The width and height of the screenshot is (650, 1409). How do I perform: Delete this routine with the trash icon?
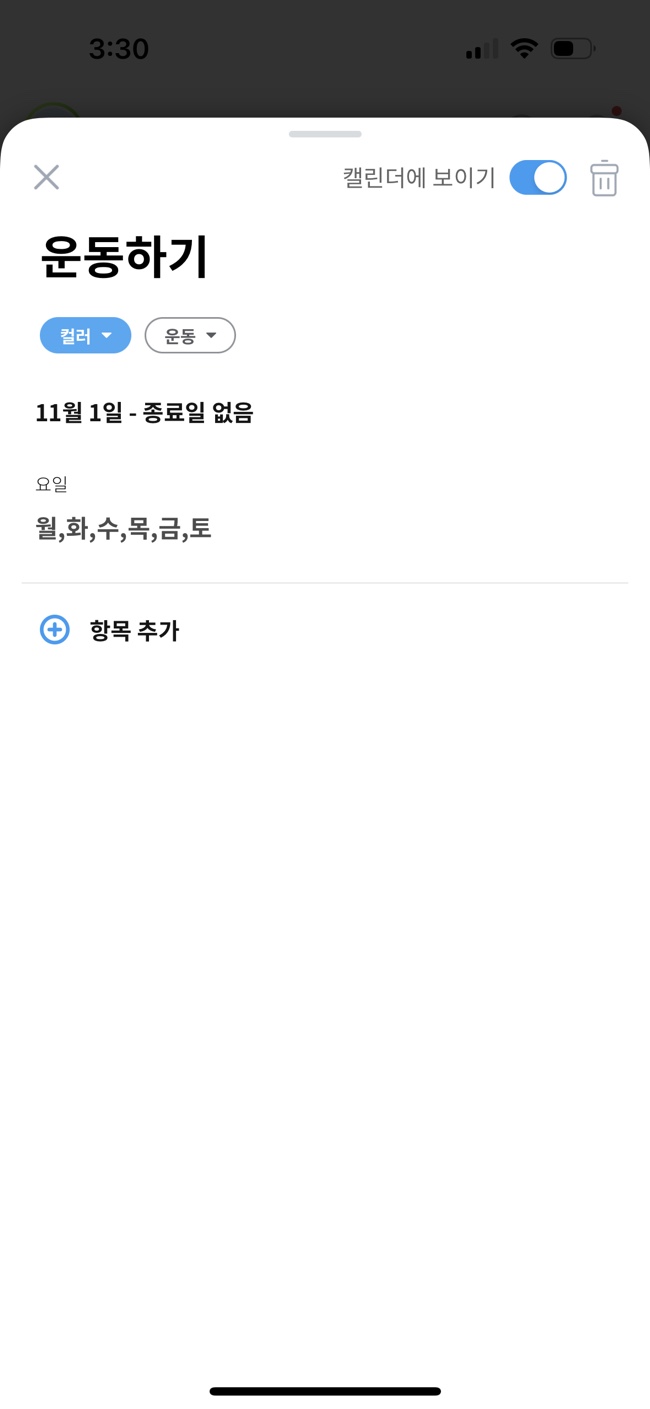tap(604, 178)
